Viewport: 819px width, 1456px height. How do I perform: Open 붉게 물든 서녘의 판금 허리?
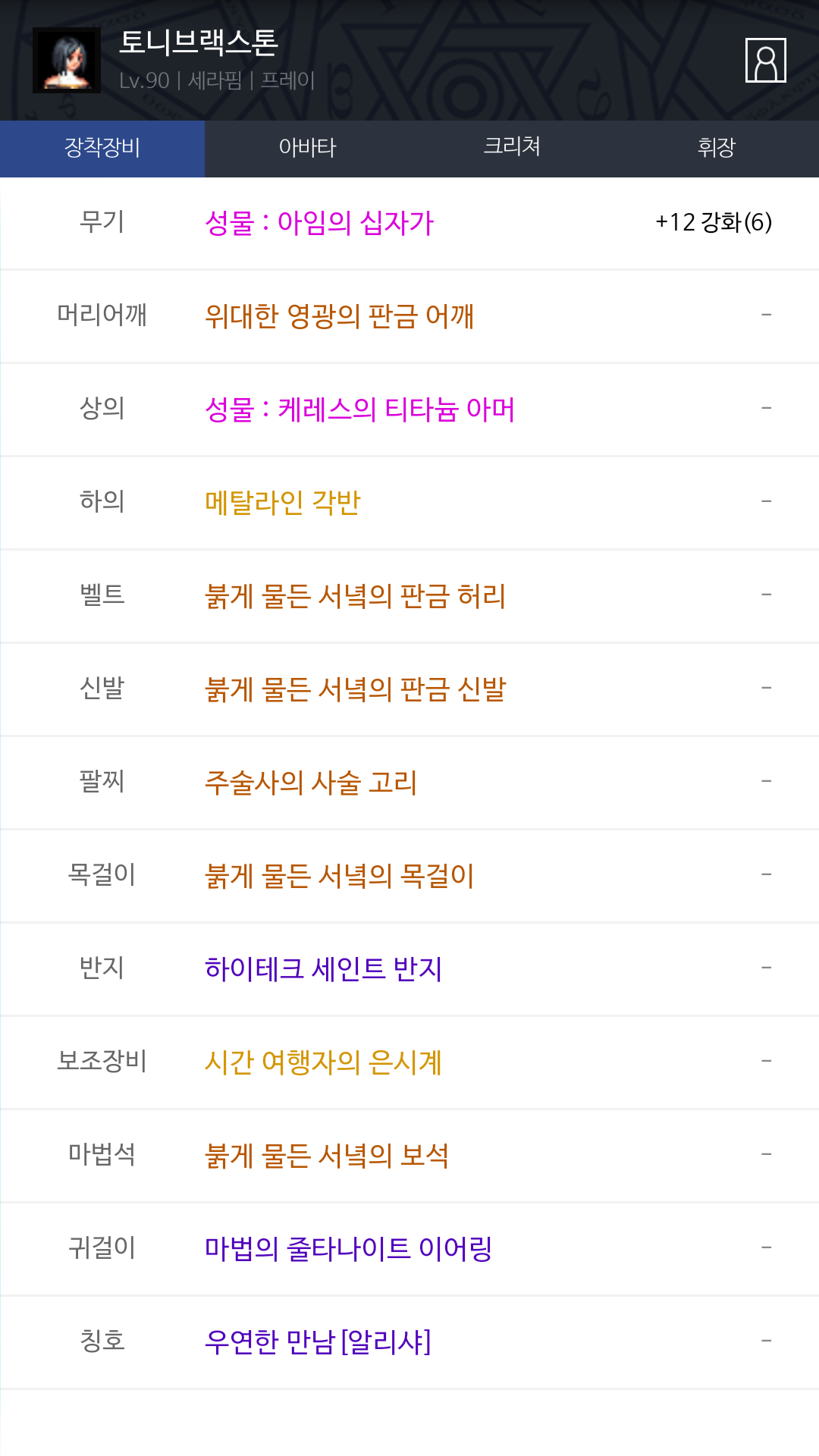[355, 596]
